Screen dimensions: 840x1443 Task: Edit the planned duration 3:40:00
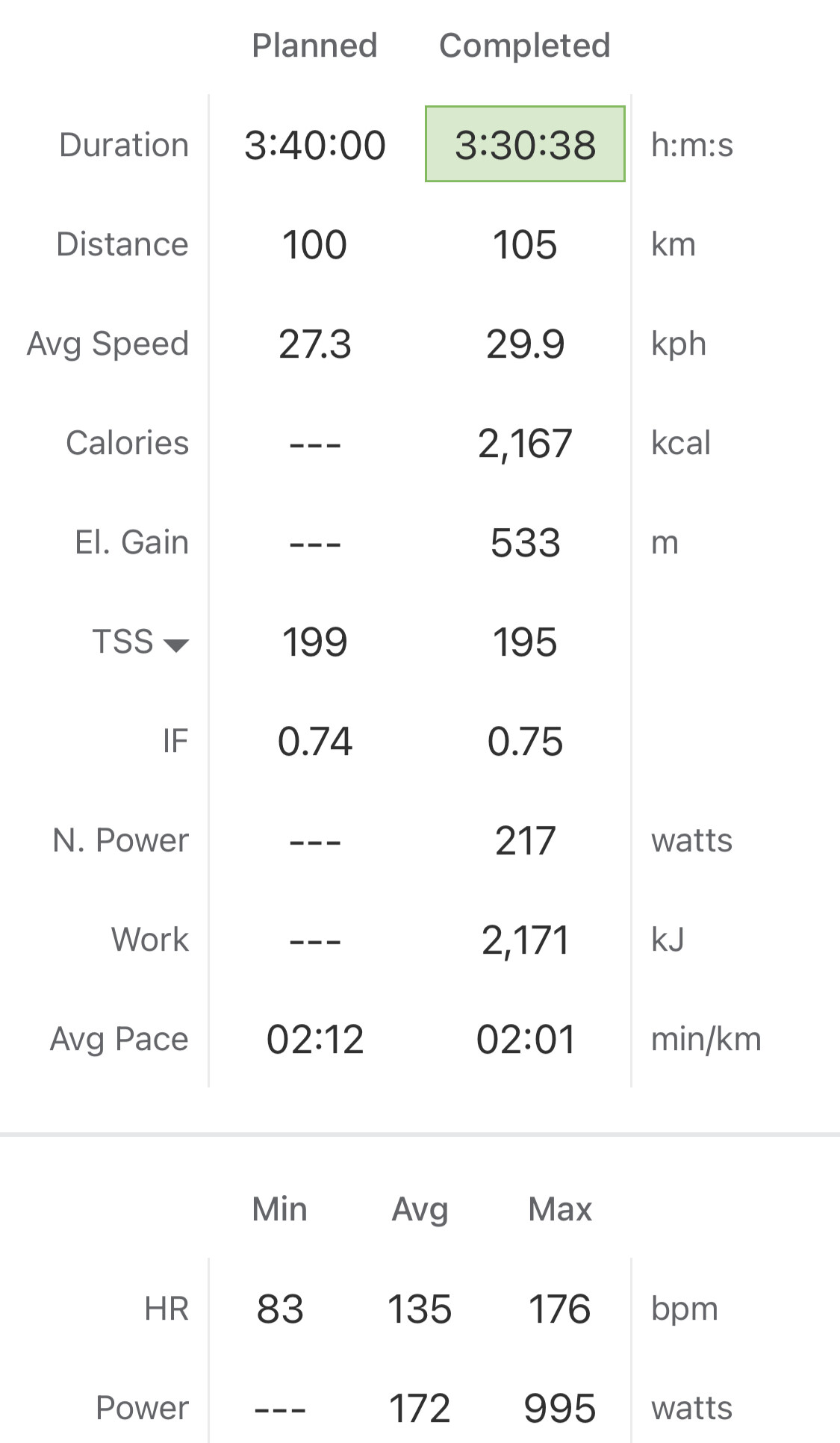coord(315,145)
